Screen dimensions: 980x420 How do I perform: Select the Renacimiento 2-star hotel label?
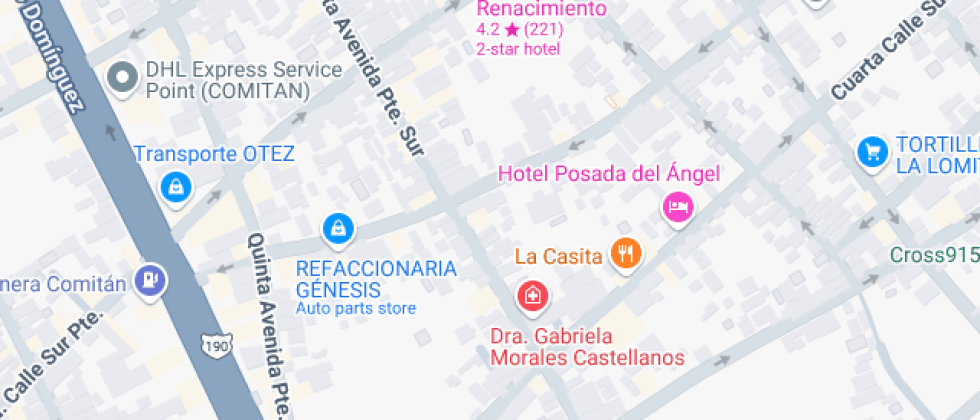pos(542,10)
